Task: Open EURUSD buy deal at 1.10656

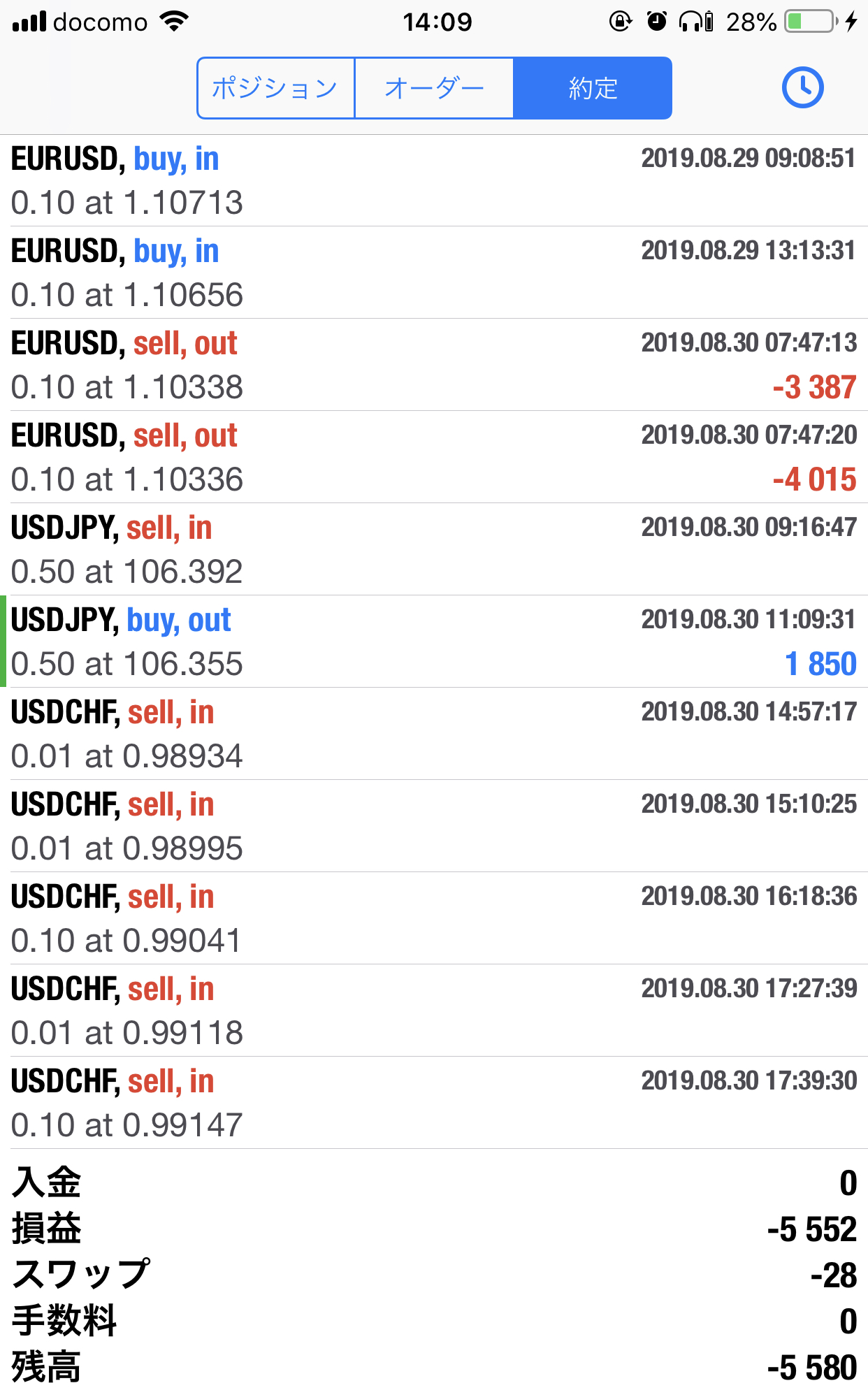Action: tap(434, 273)
